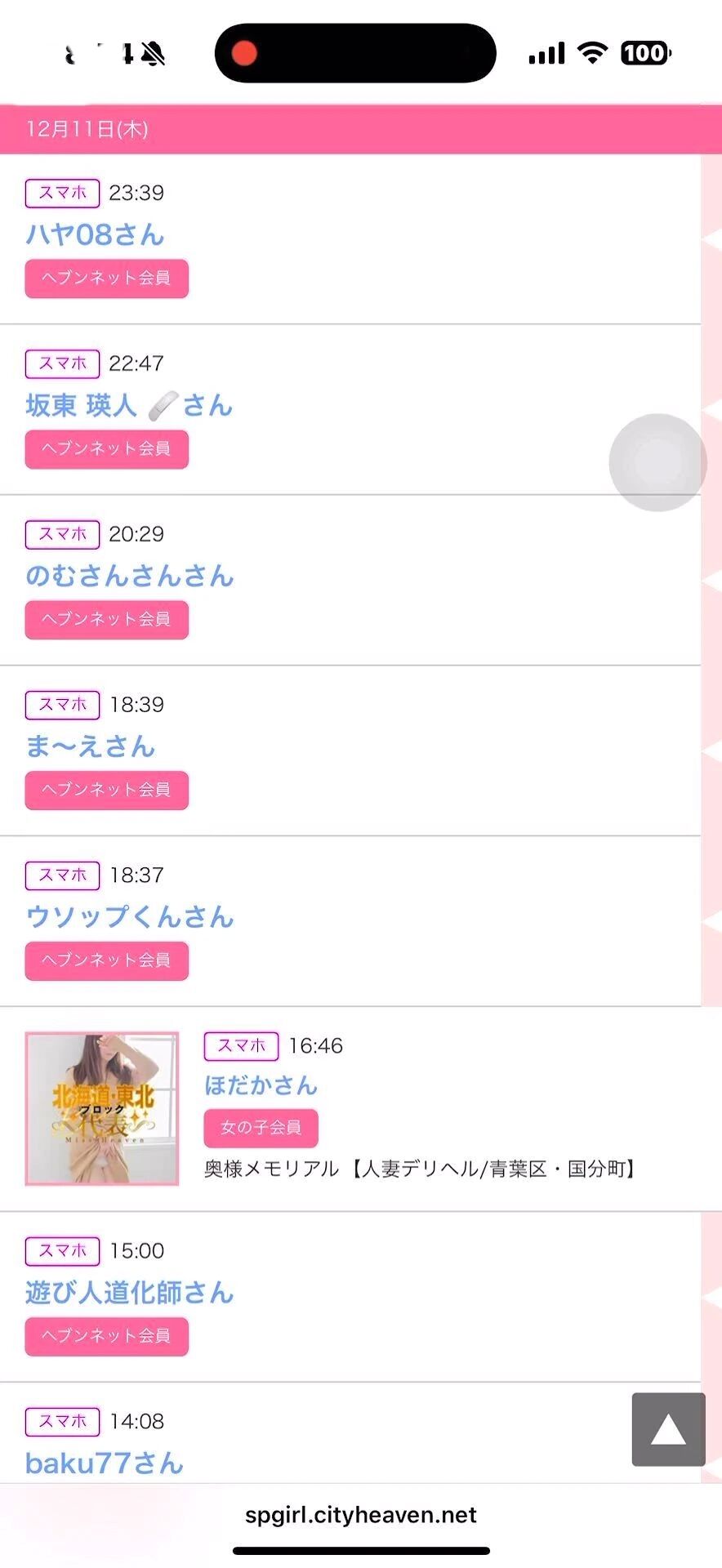This screenshot has width=722, height=1568.
Task: Tap the スマホ badge next to 16:46
Action: (240, 1046)
